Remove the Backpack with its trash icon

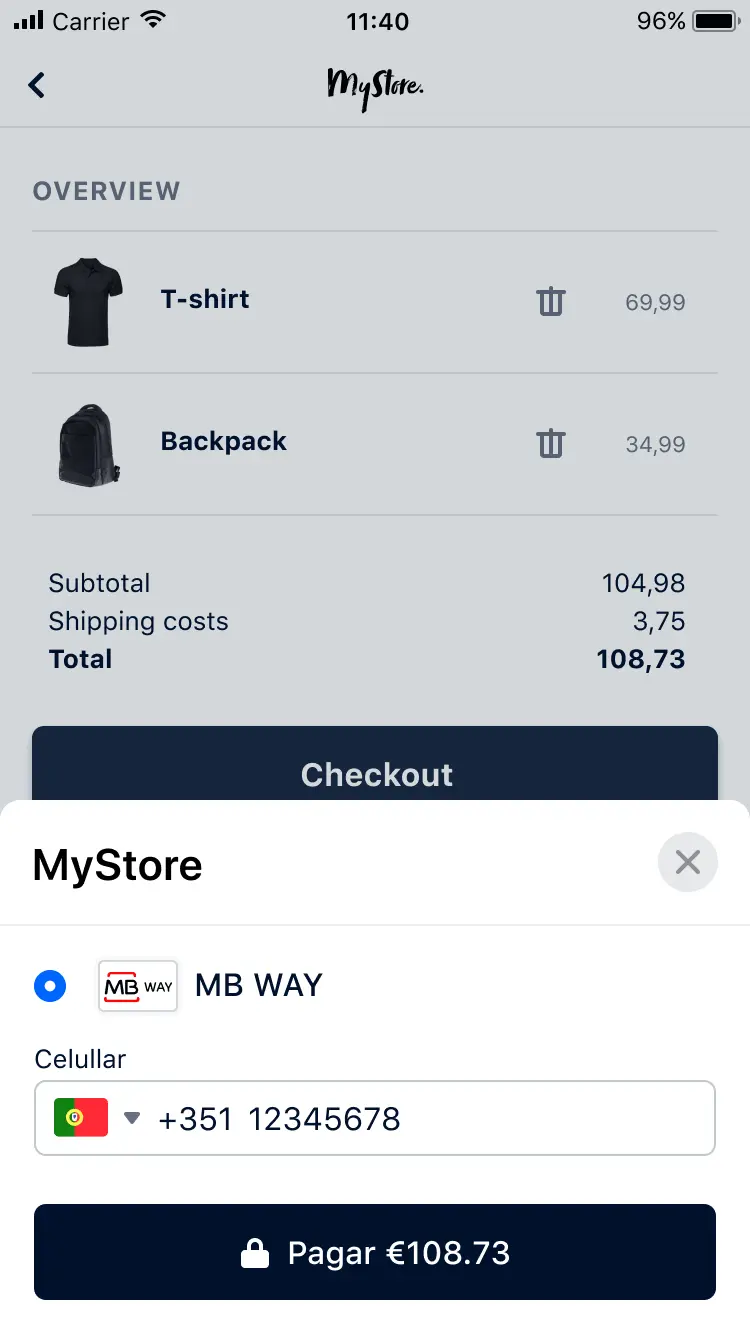click(x=551, y=443)
